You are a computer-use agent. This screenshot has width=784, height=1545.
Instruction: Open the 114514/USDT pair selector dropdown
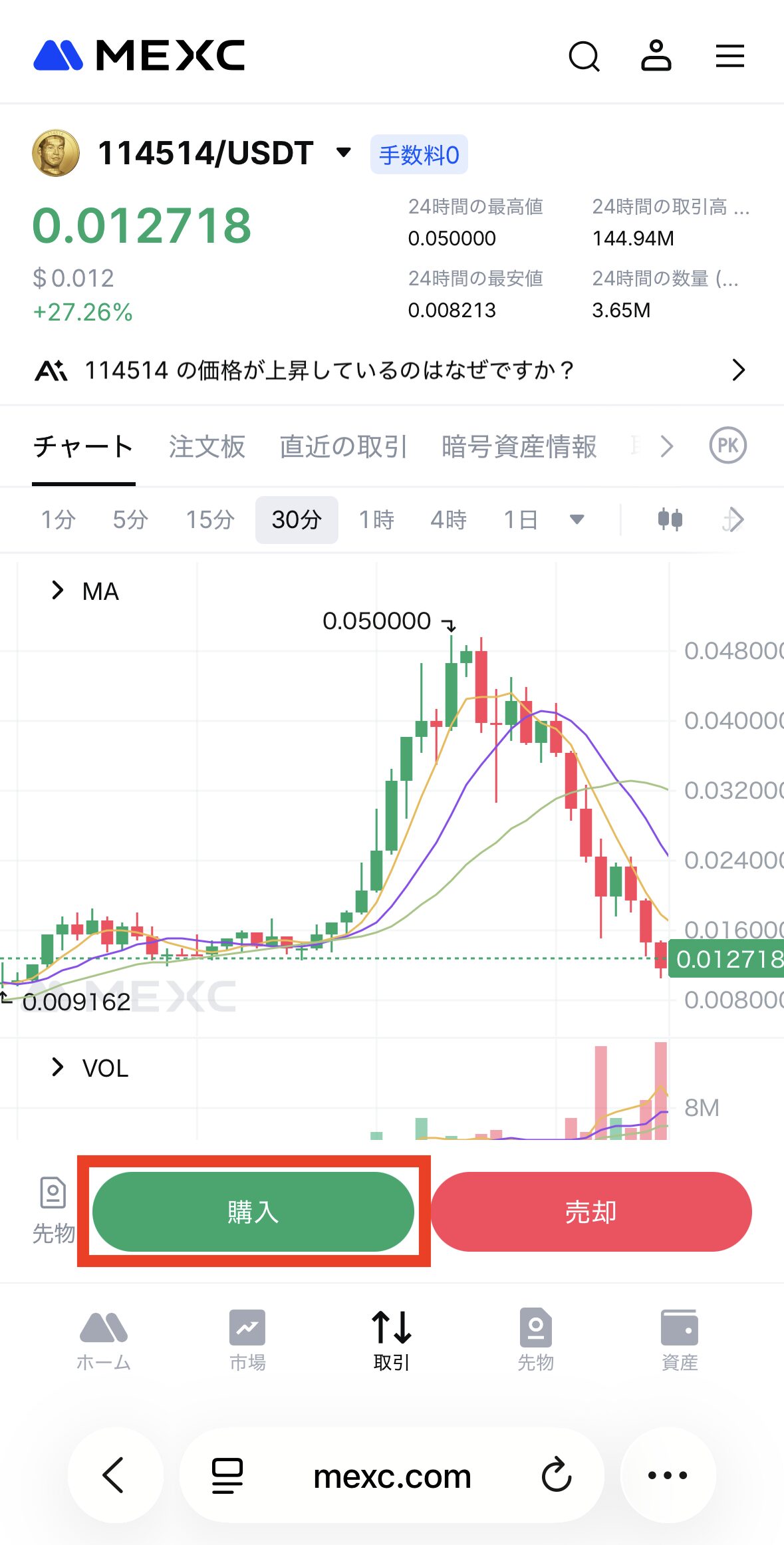tap(343, 152)
